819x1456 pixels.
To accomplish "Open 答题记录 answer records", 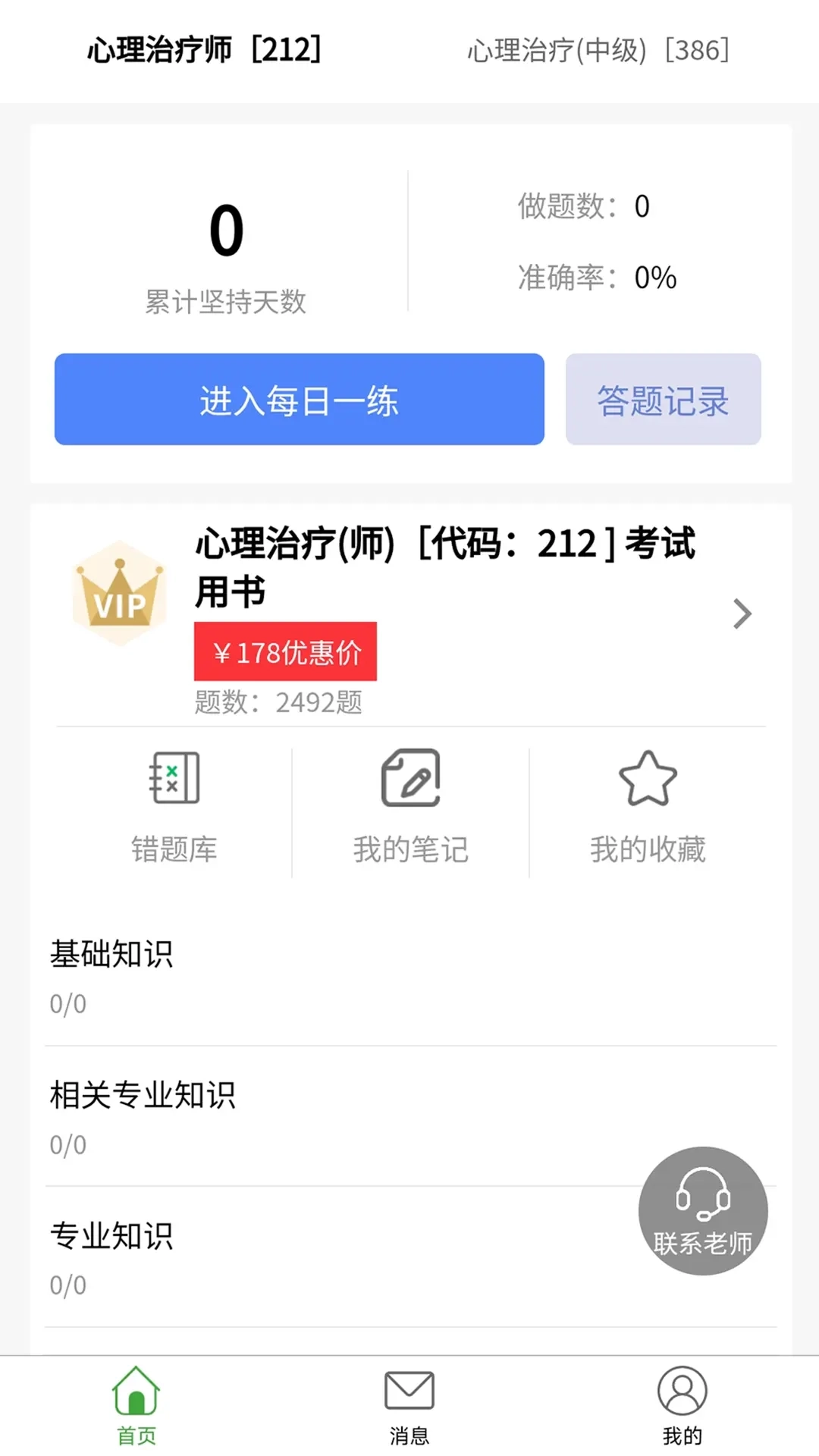I will [x=662, y=400].
